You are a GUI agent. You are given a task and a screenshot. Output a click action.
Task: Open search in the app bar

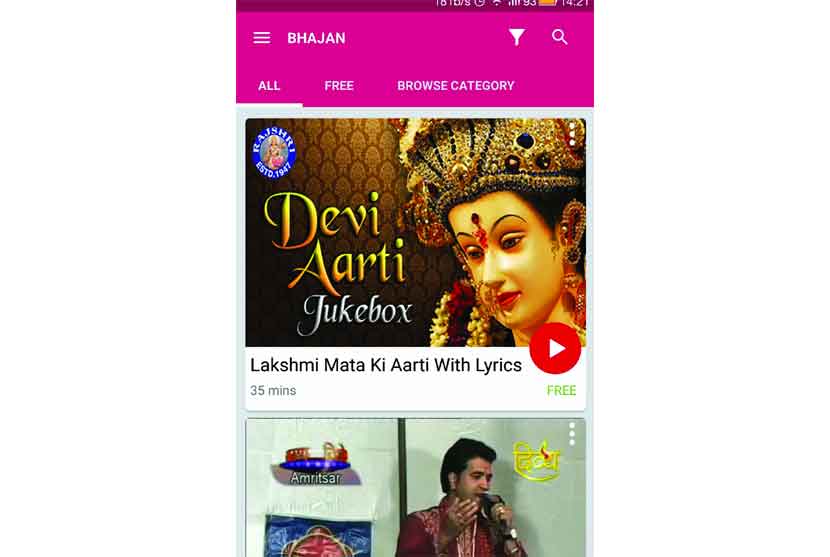click(560, 37)
